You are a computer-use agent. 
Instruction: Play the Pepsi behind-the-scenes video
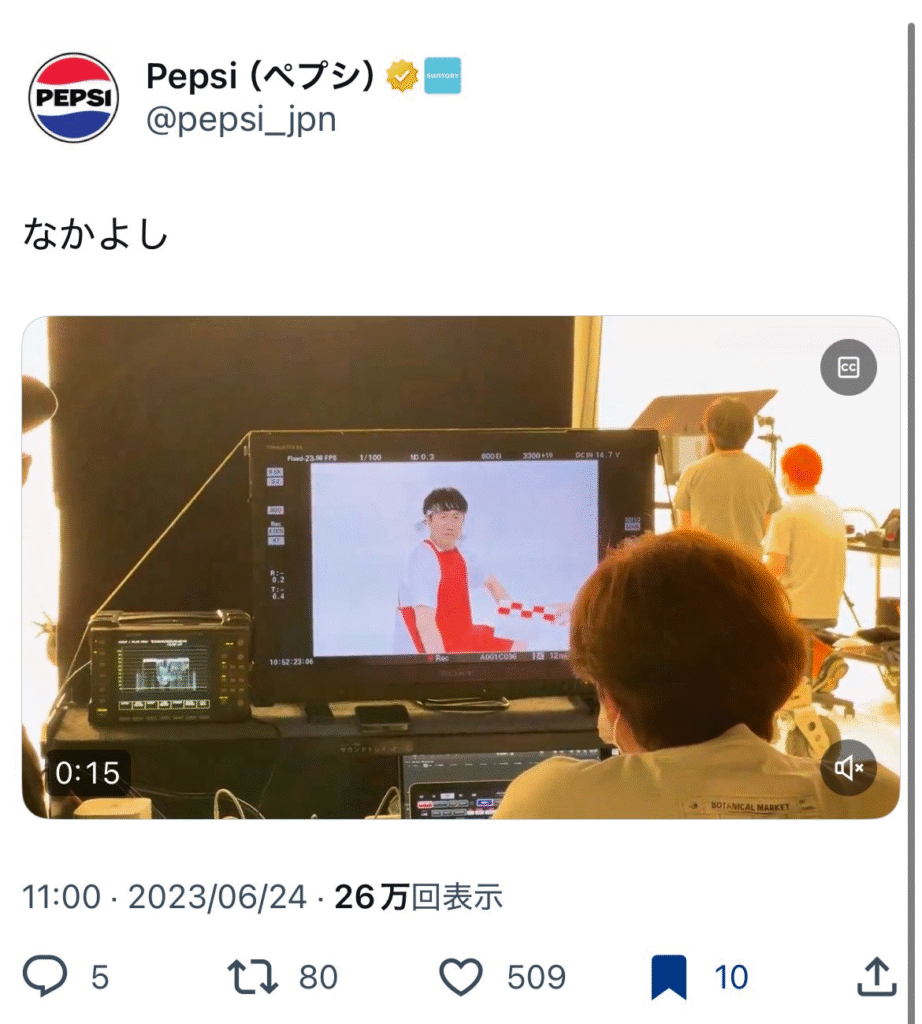tap(460, 567)
